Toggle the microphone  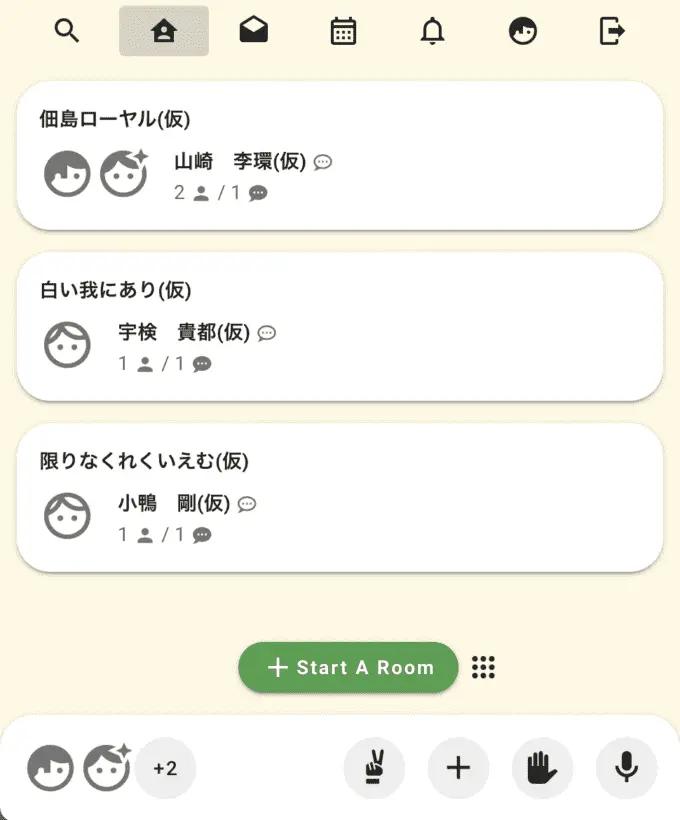point(627,769)
